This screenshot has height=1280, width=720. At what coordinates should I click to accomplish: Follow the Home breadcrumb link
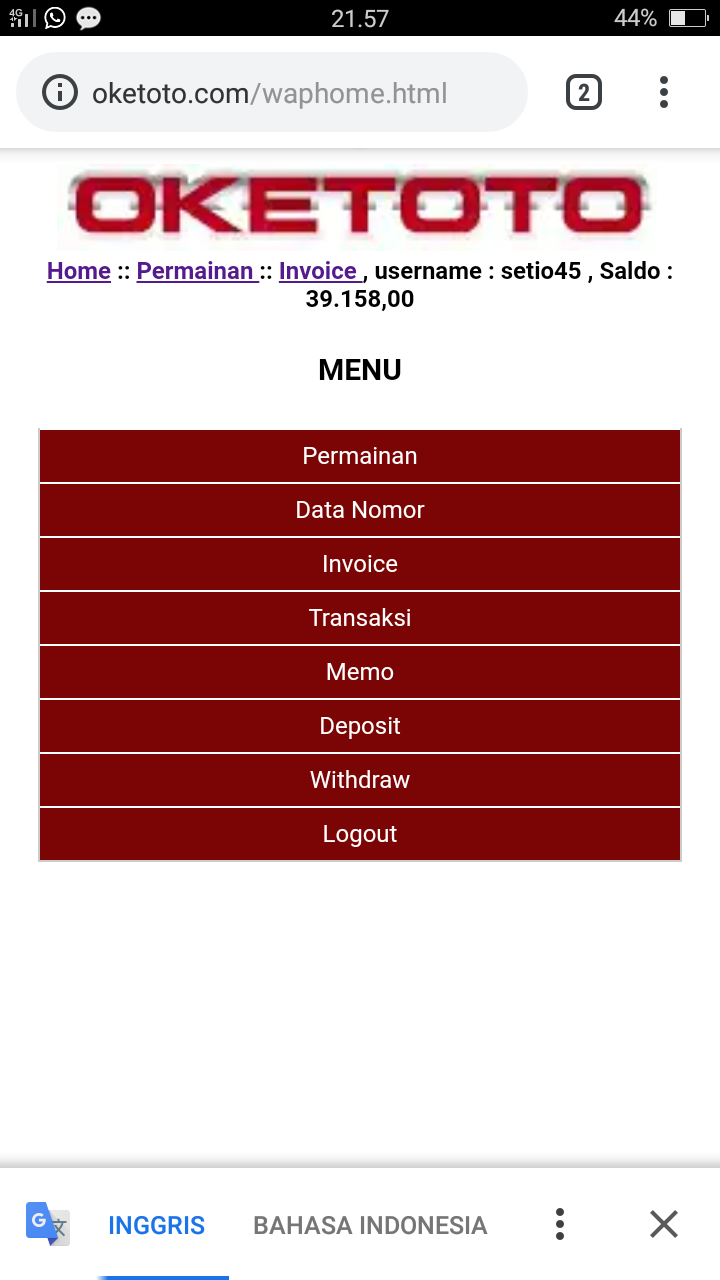[x=79, y=271]
